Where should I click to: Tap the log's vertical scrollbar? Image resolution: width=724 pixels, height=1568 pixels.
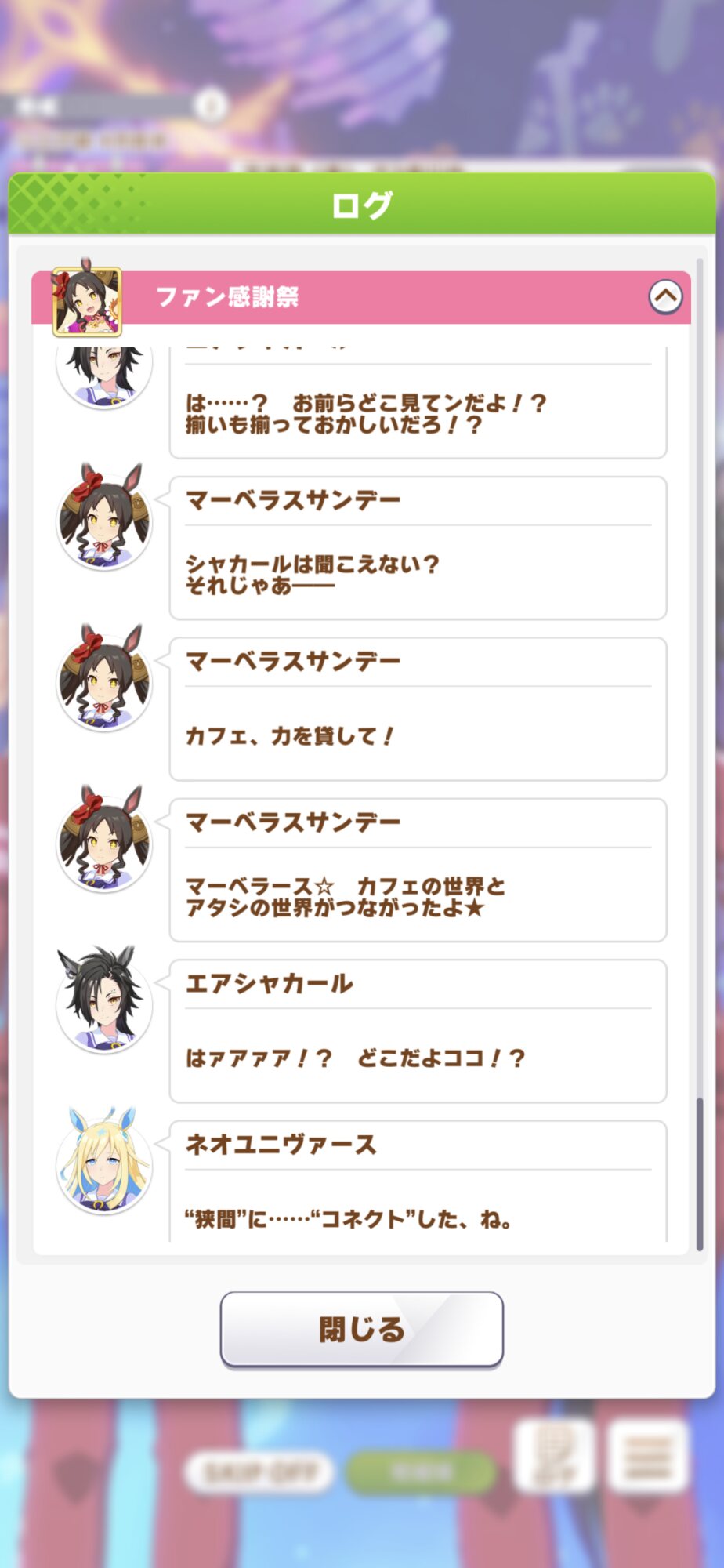[700, 1174]
